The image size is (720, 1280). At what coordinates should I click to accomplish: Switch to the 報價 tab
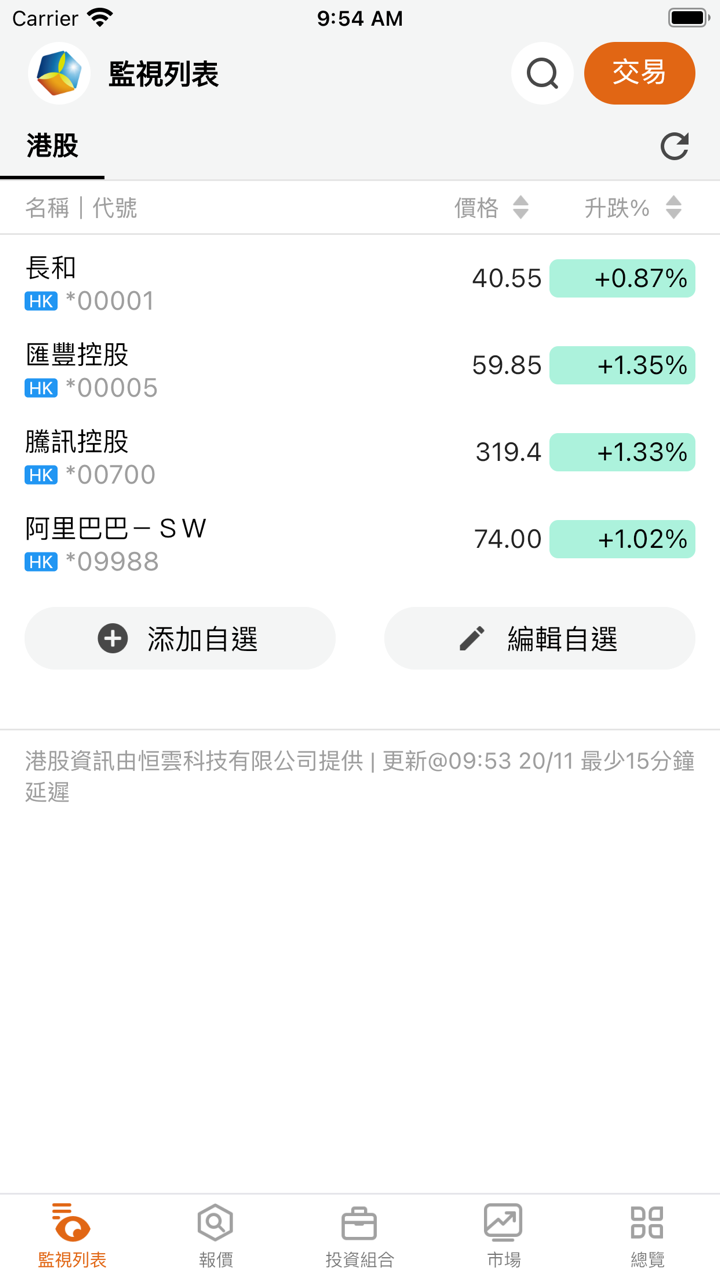[x=216, y=1236]
